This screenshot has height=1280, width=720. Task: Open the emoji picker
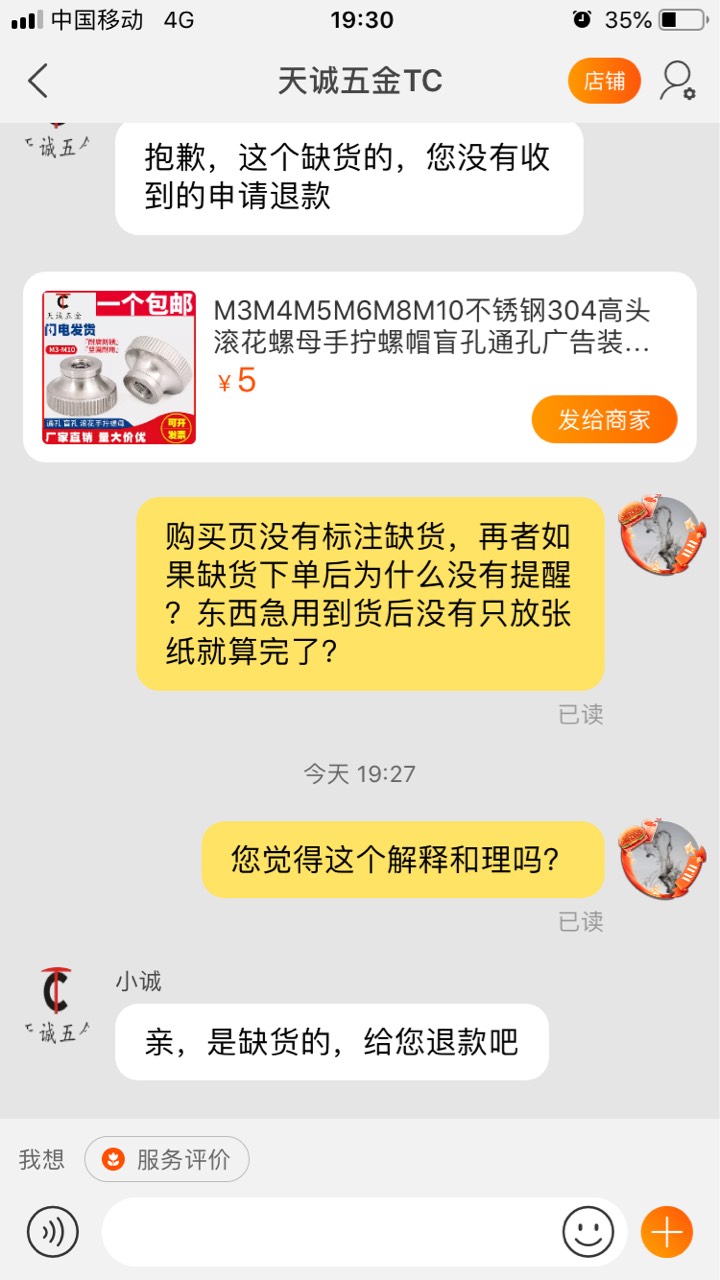pos(588,1231)
